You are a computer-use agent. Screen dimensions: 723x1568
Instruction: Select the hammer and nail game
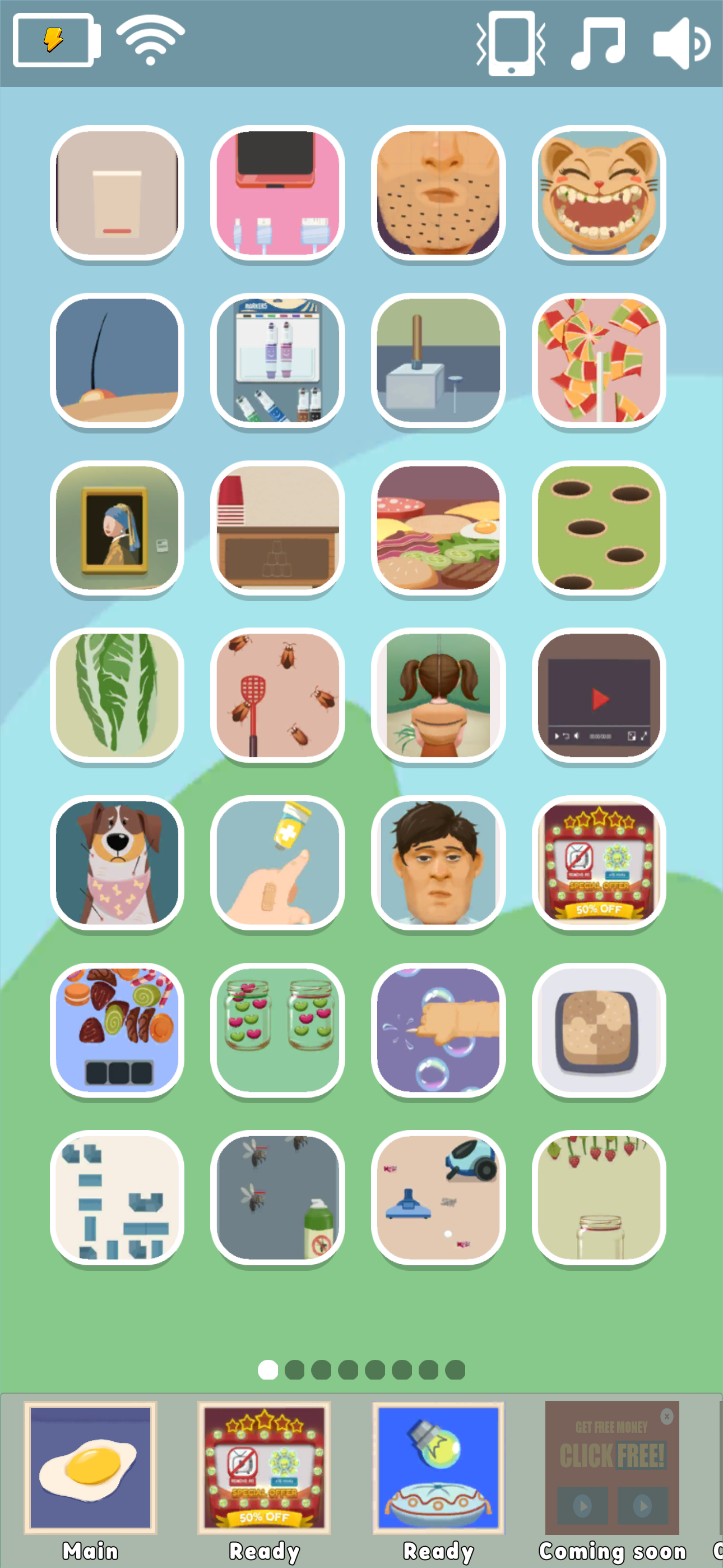439,361
